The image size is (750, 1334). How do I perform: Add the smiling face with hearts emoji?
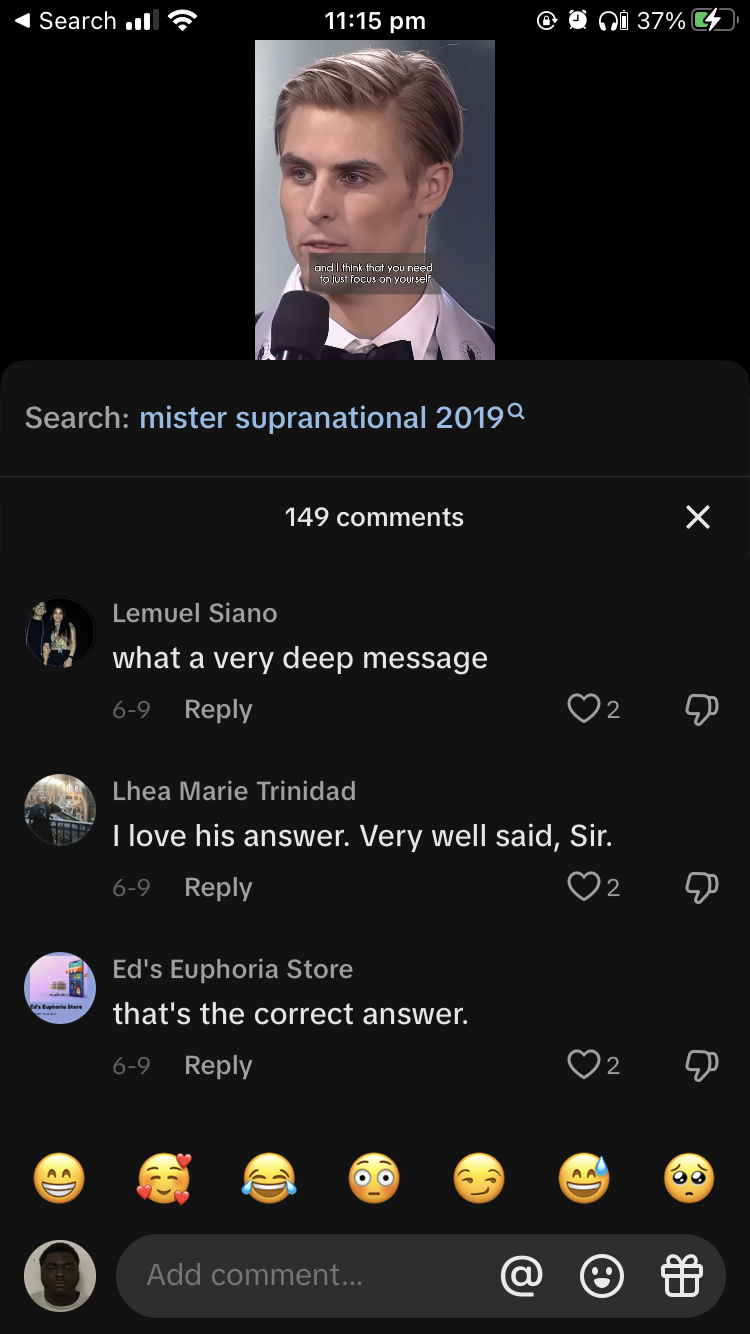click(164, 1178)
